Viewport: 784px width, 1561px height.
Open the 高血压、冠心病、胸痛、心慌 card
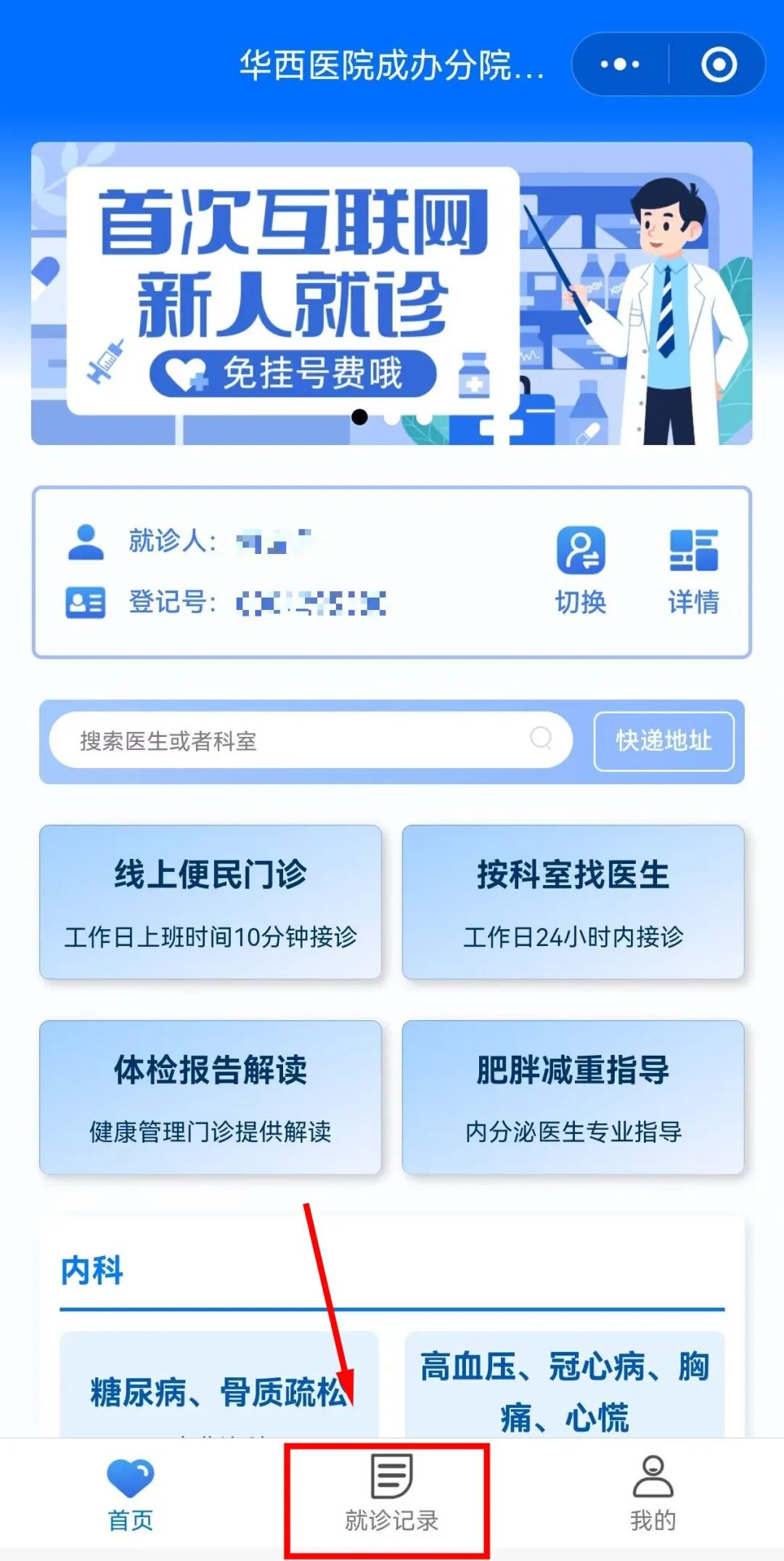tap(565, 1384)
